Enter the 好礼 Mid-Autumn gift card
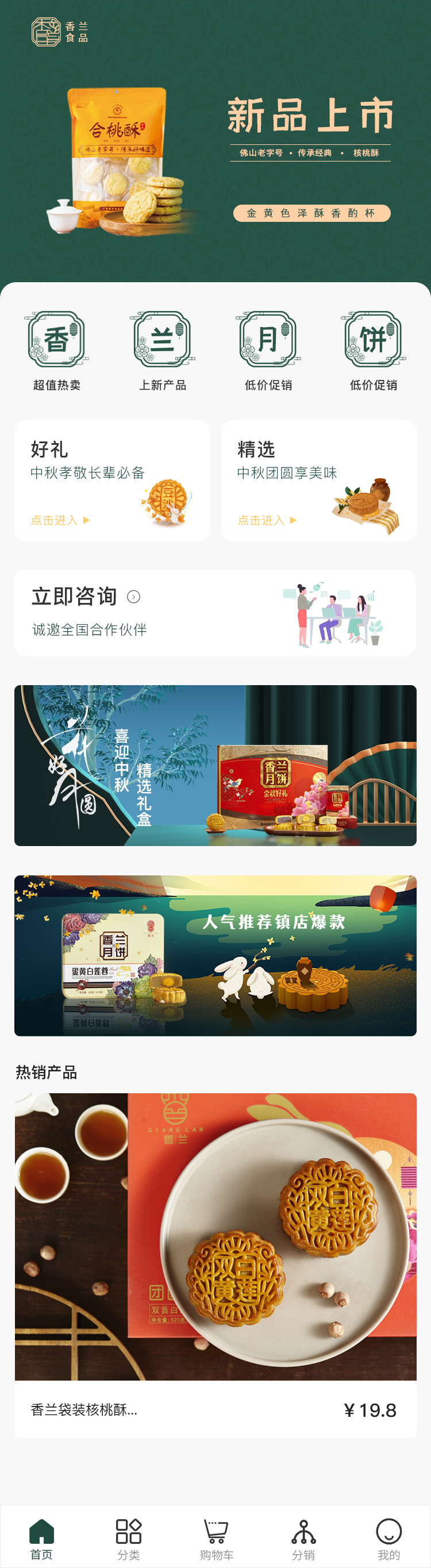 [112, 481]
